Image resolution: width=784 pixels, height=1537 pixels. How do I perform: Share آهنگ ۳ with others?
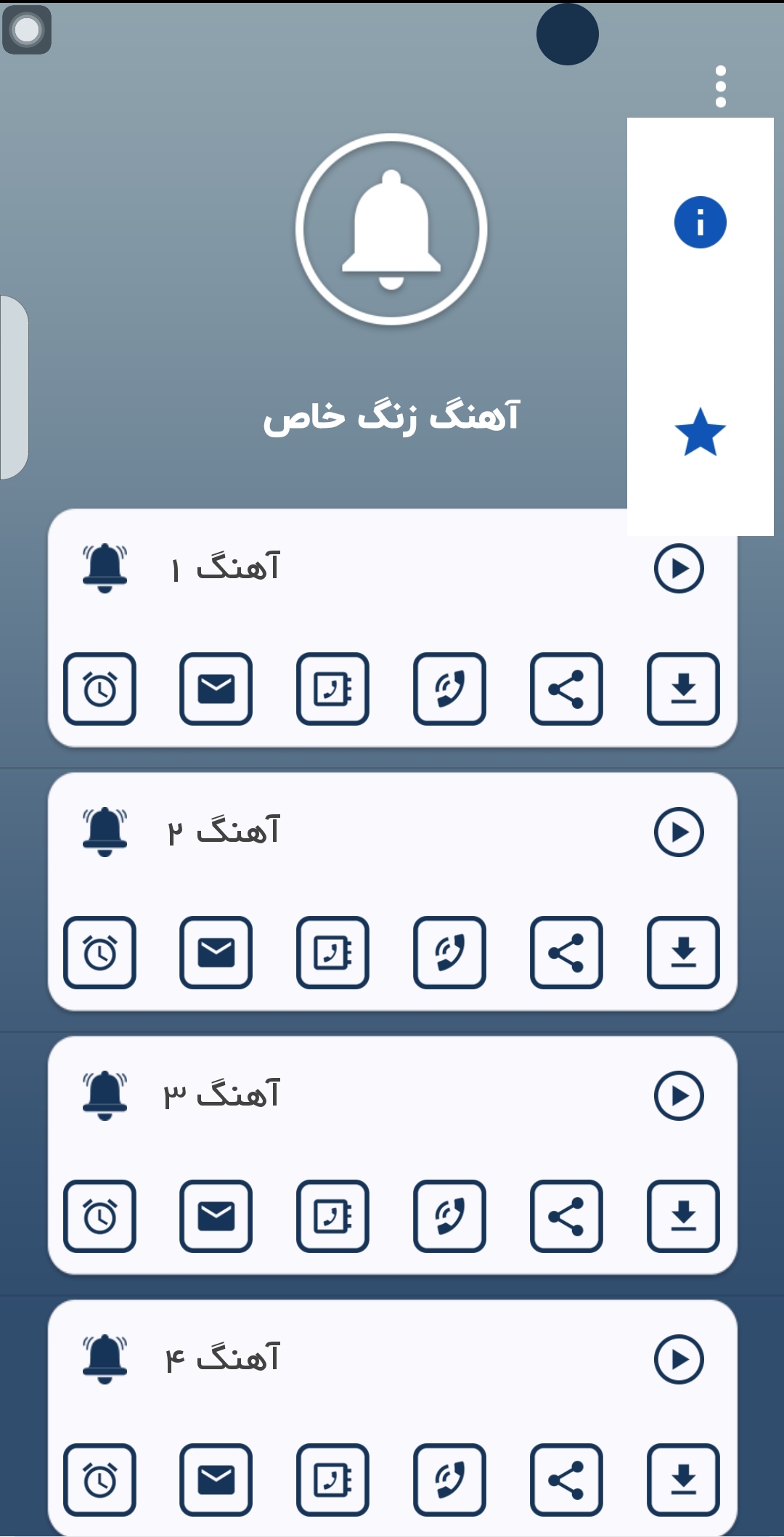565,1217
